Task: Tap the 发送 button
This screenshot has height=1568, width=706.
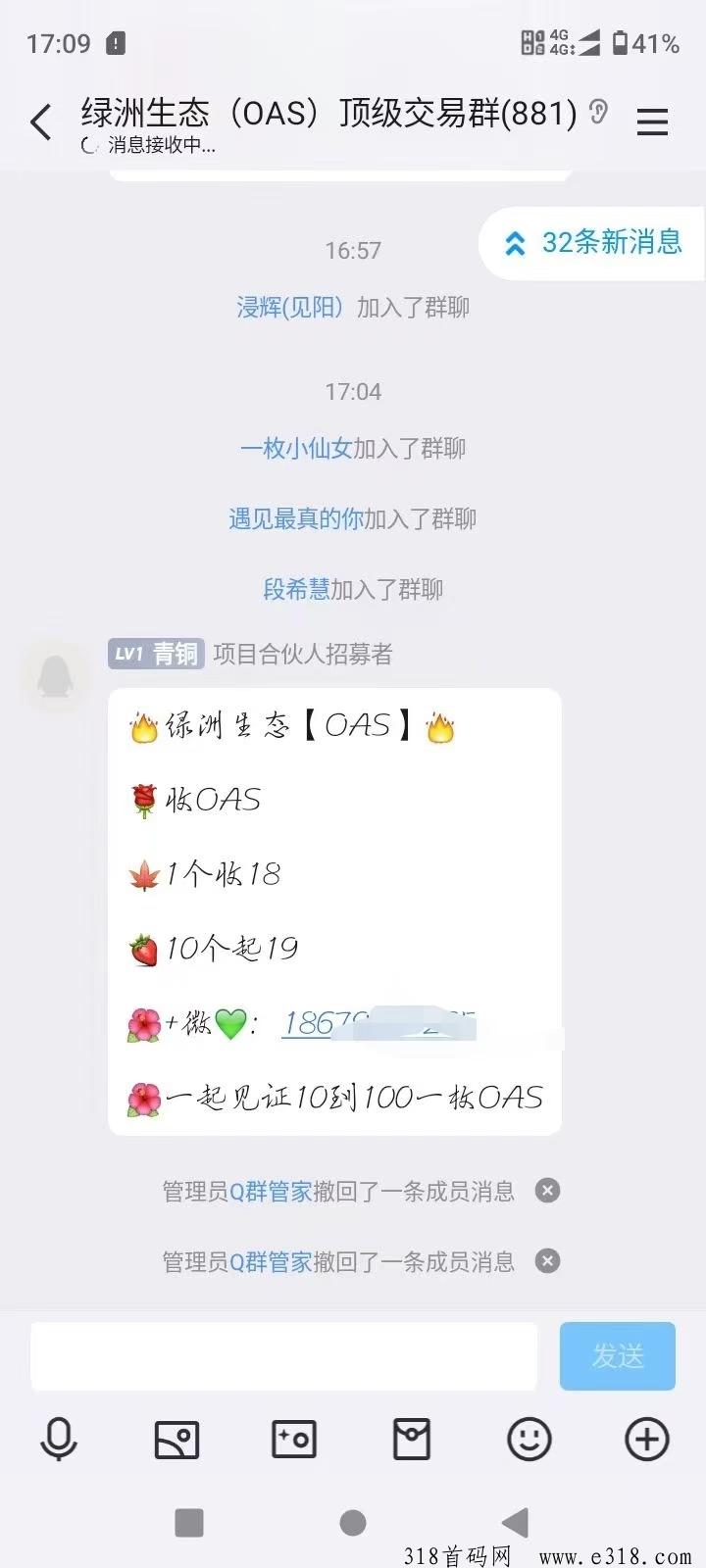Action: point(617,1356)
